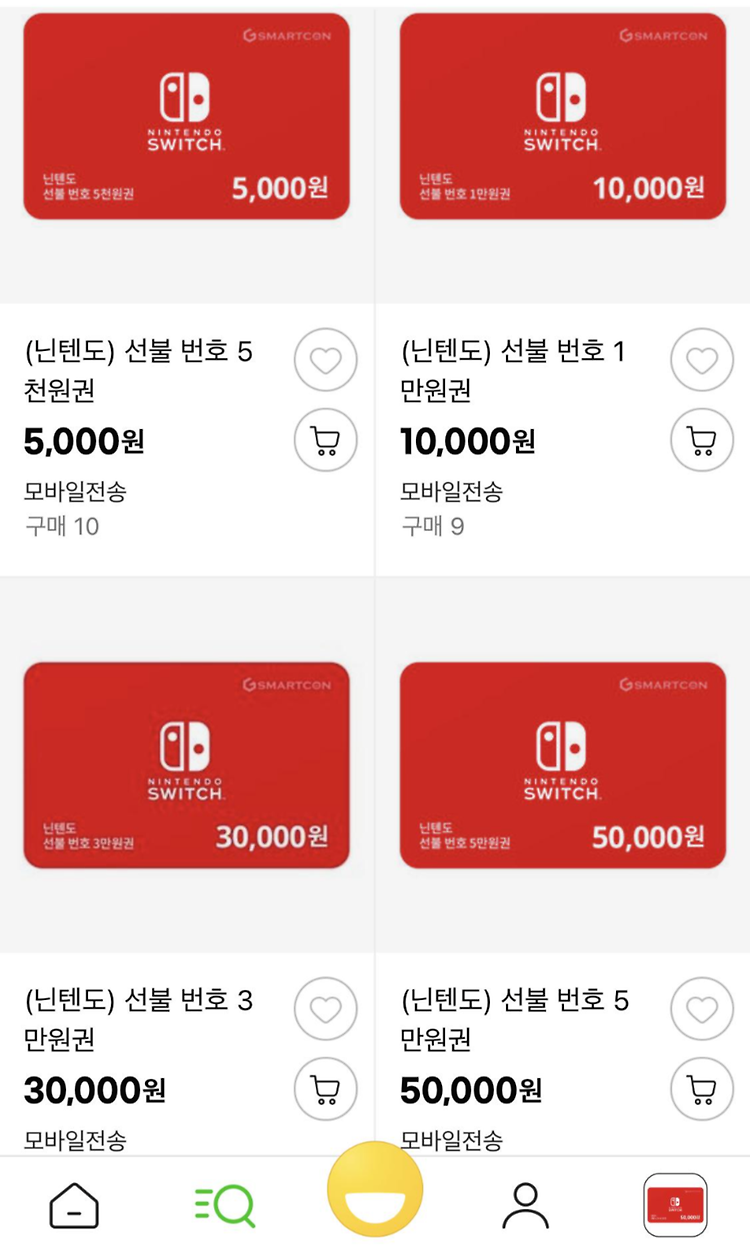This screenshot has width=750, height=1255.
Task: Favorite the 50,000원 Nintendo voucher
Action: (702, 1009)
